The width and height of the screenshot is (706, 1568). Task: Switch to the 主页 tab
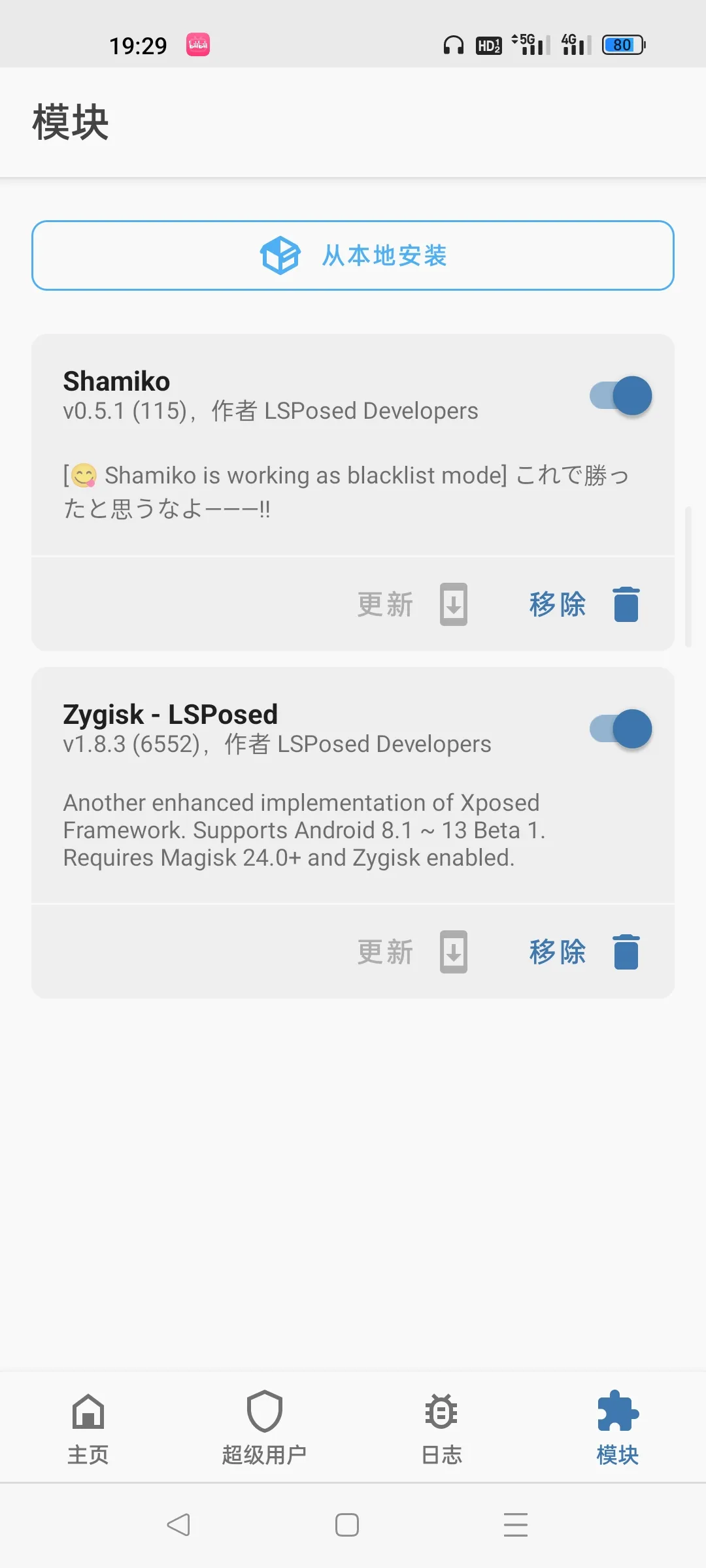tap(88, 1427)
